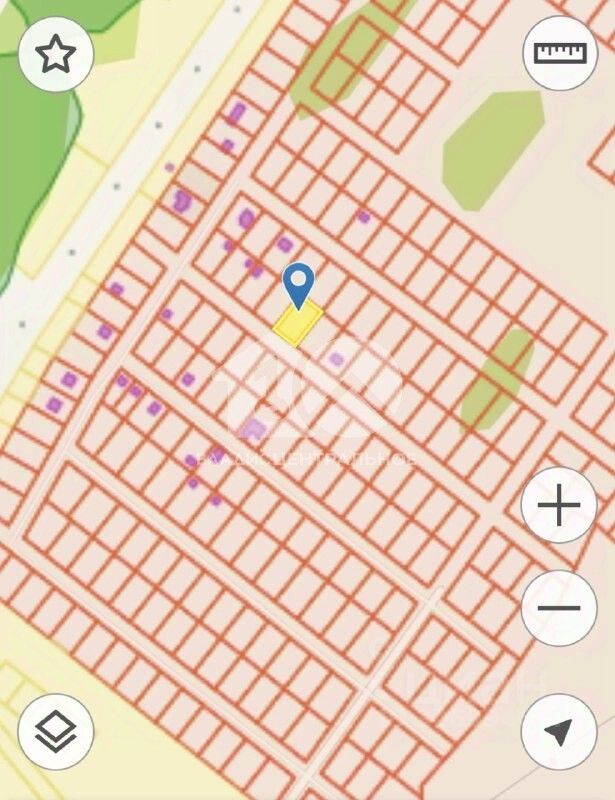Viewport: 615px width, 800px height.
Task: Open the ruler measurement tool
Action: coord(559,53)
